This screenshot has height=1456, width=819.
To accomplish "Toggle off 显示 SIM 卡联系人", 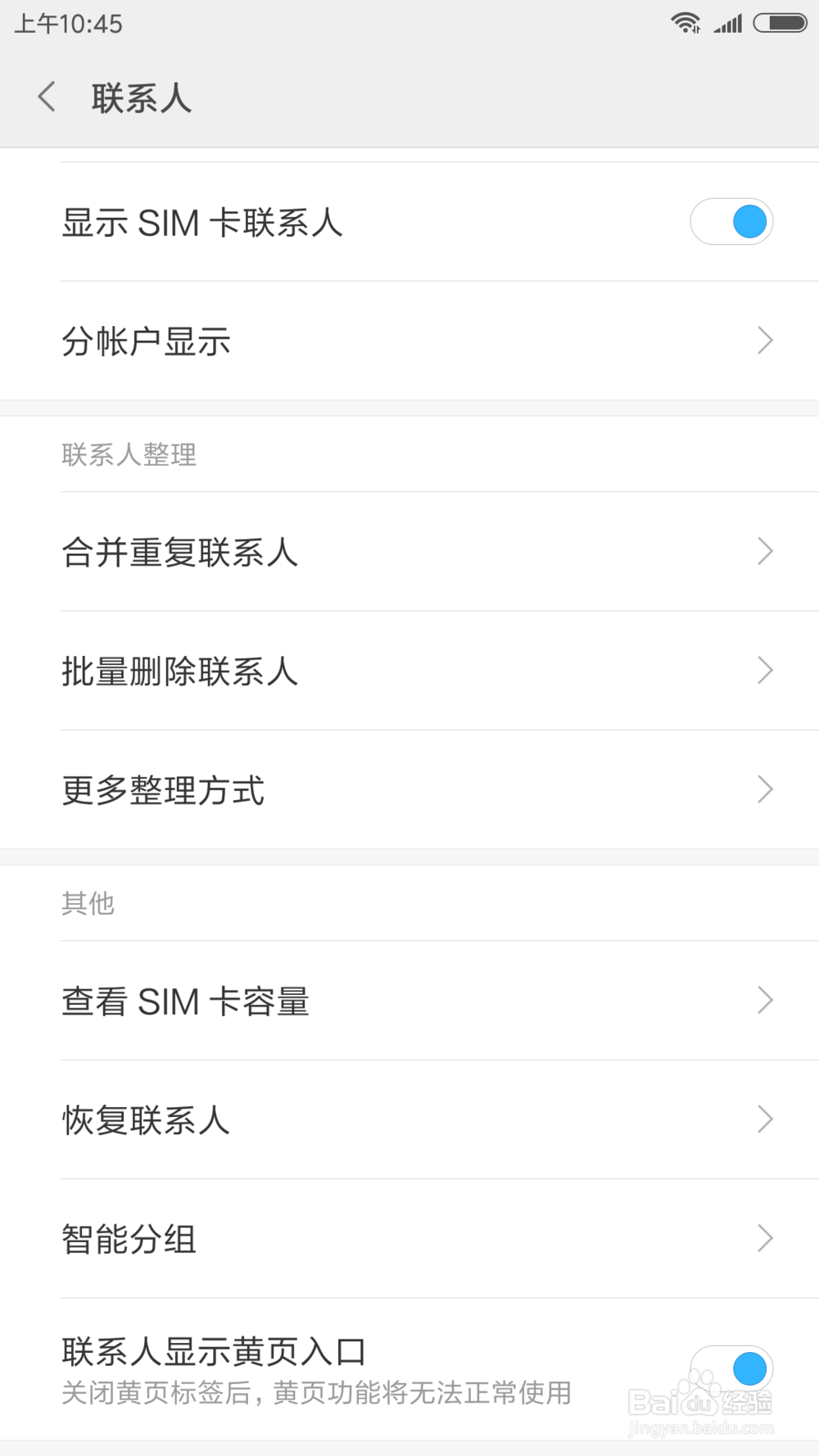I will point(731,222).
